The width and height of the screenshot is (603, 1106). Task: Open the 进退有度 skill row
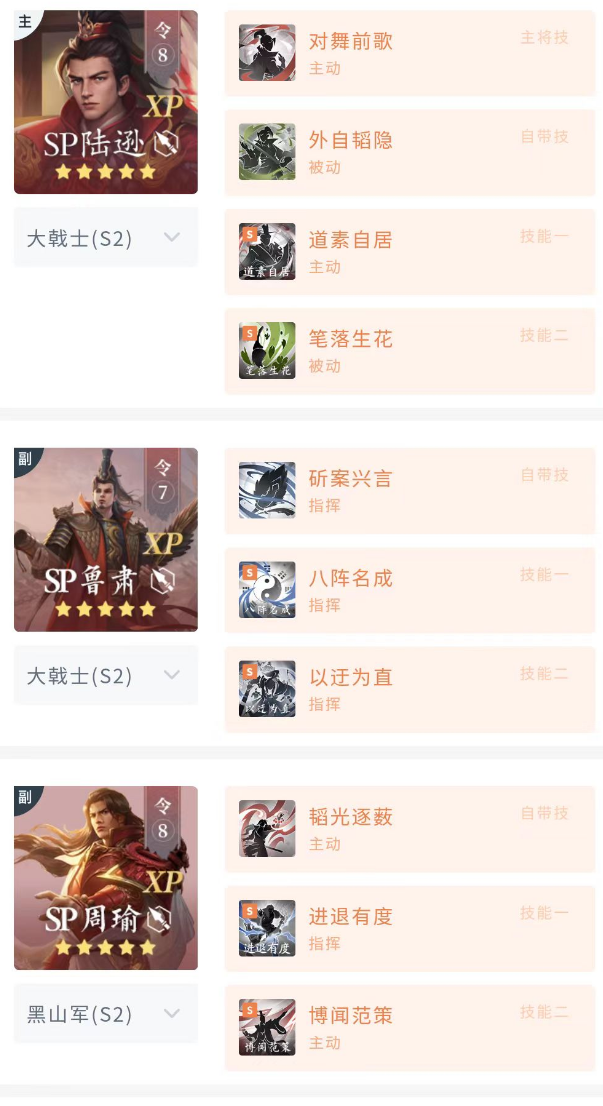point(409,928)
